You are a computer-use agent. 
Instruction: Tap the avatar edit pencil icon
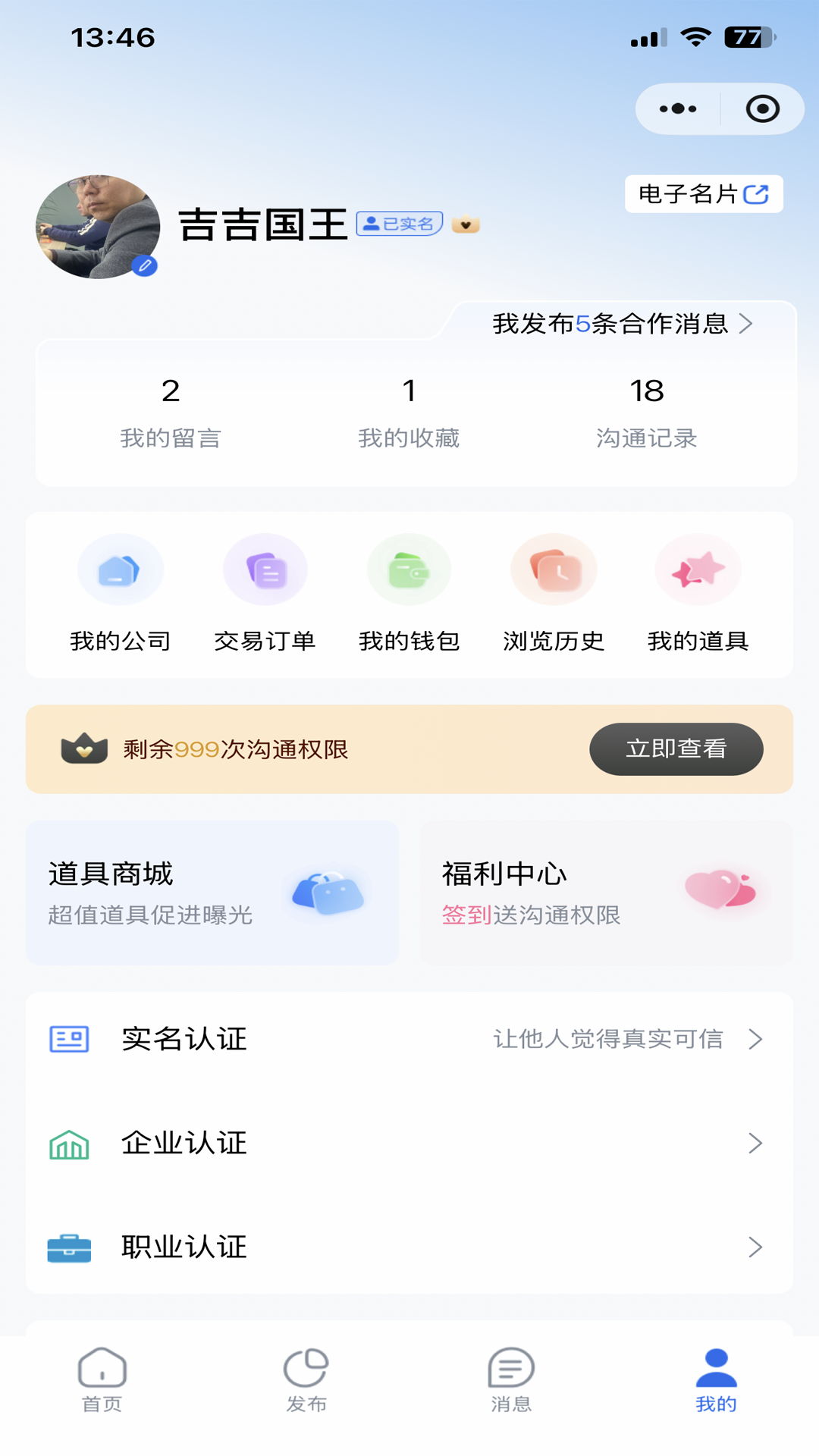point(145,266)
